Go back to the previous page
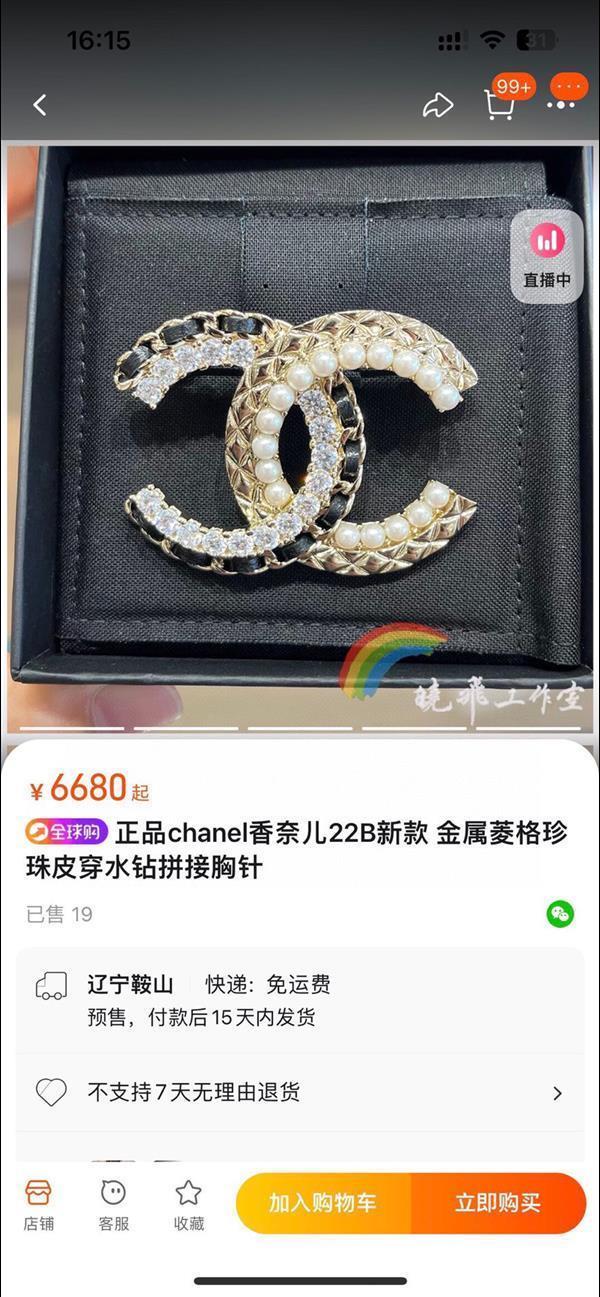 (40, 105)
